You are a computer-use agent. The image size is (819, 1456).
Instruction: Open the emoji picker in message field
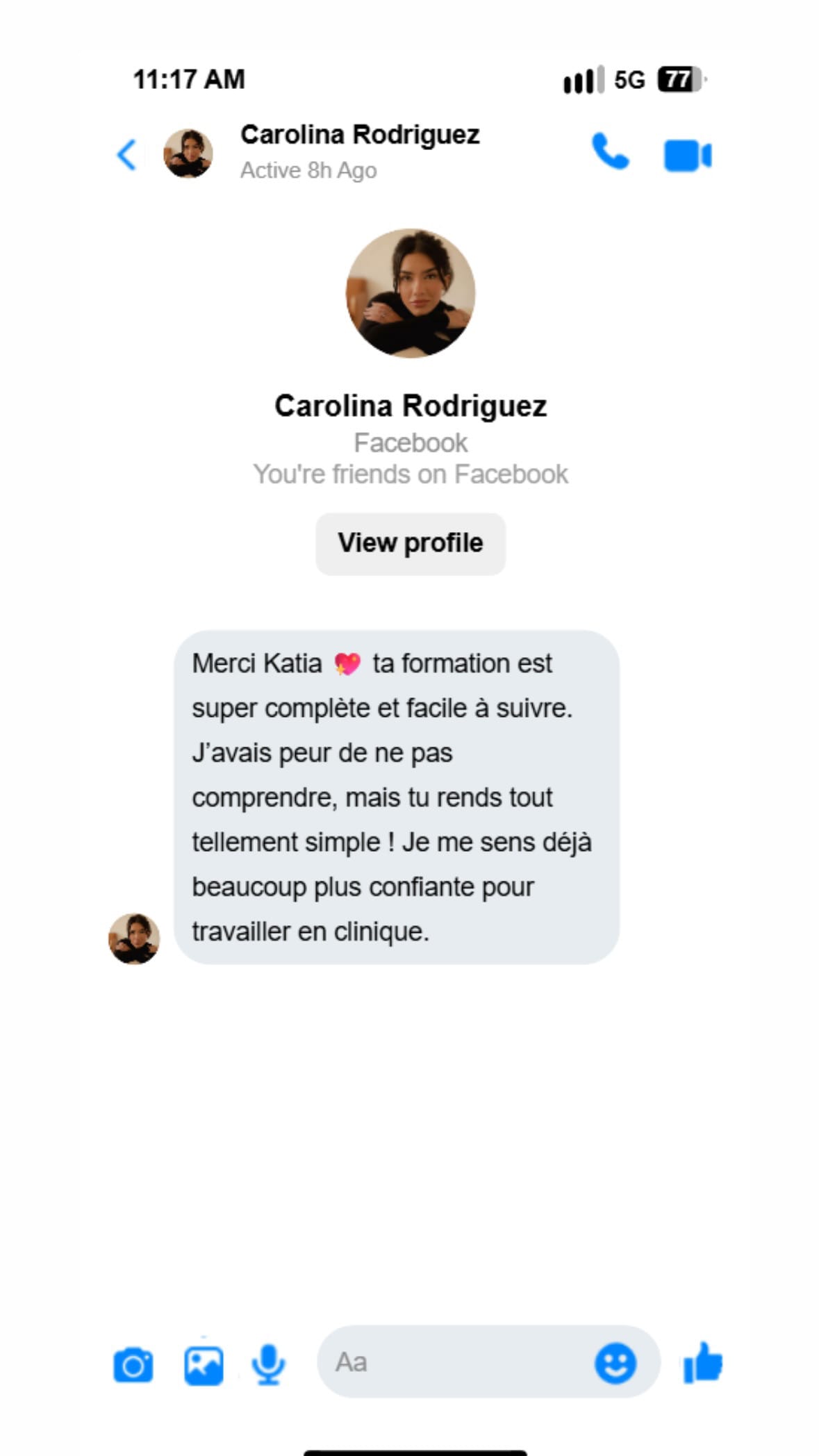coord(615,1363)
